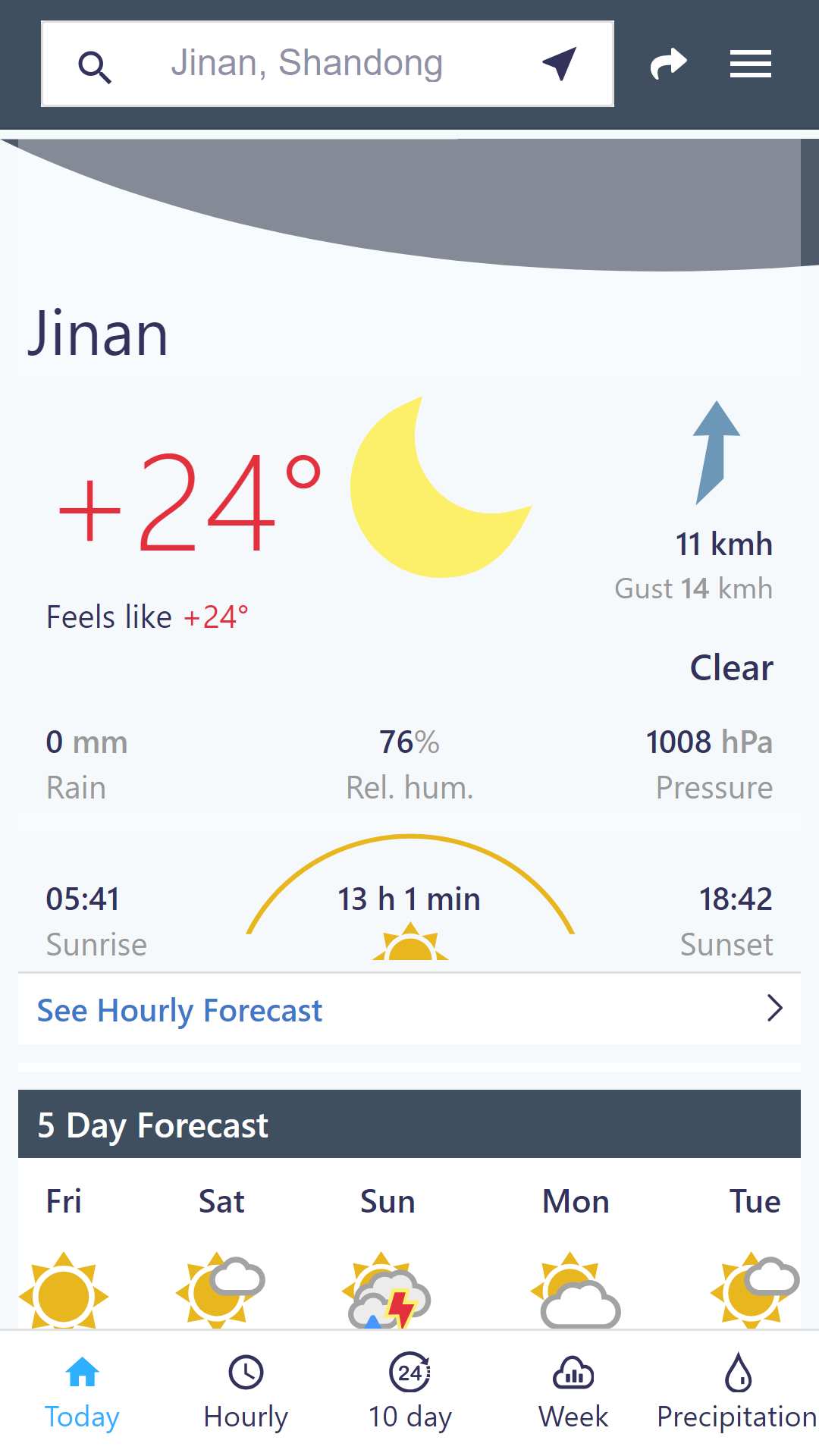Select Fri in 5 Day Forecast
The image size is (819, 1456).
(64, 1251)
